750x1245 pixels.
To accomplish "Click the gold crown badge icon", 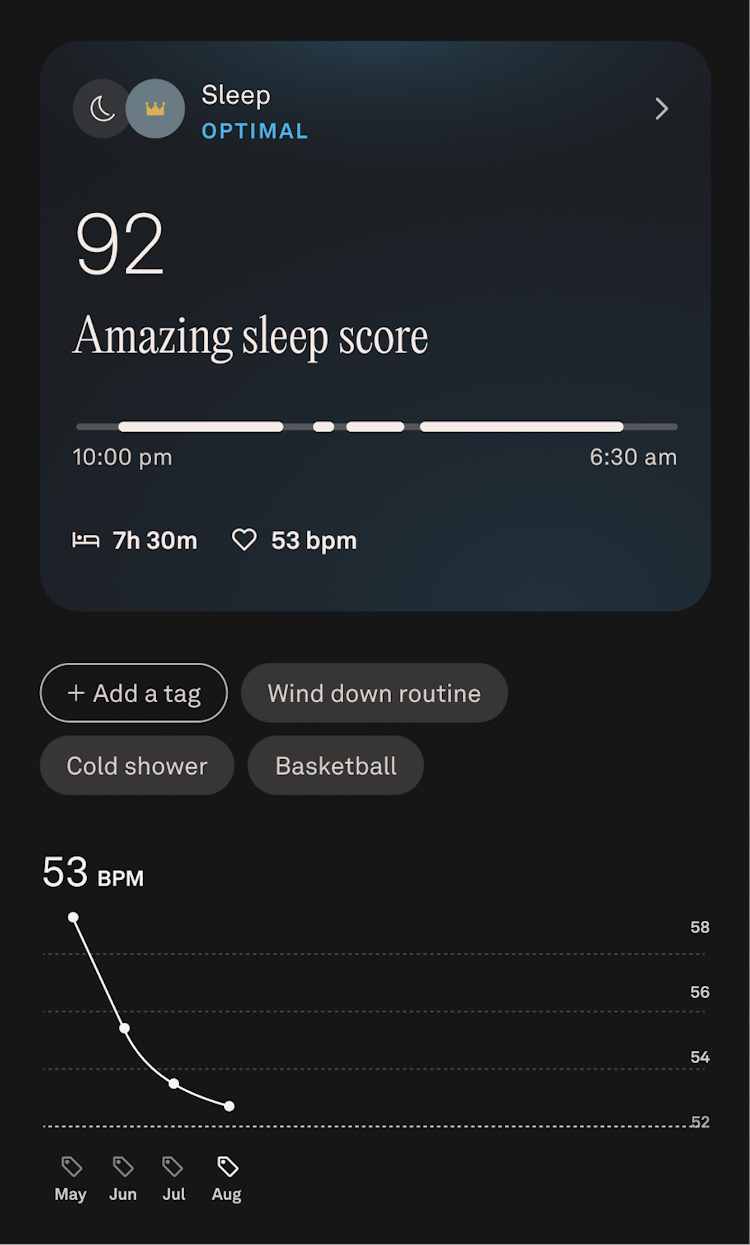I will click(x=155, y=108).
